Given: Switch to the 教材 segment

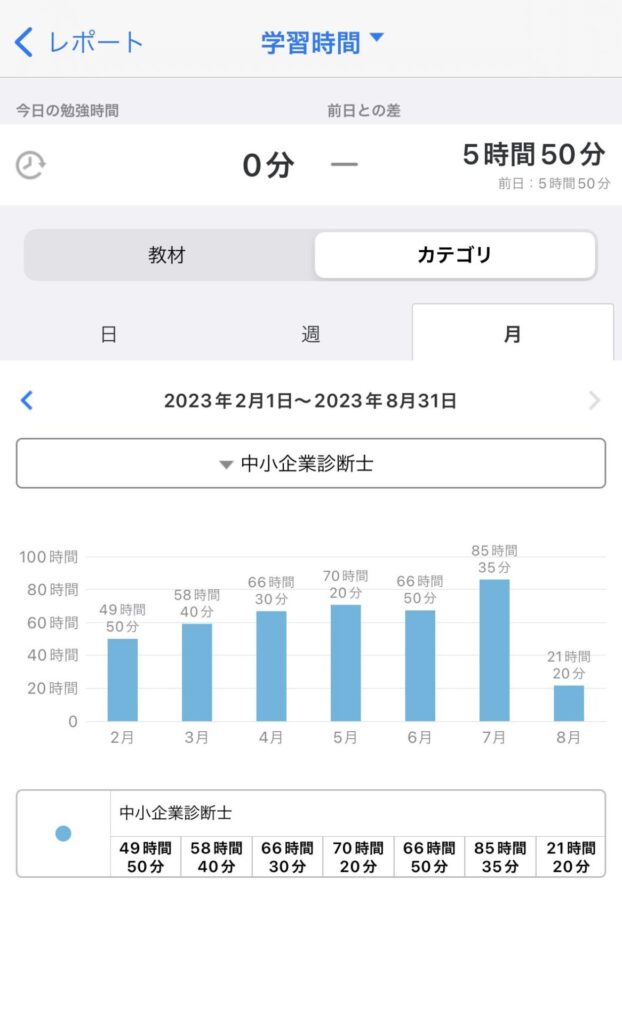Looking at the screenshot, I should [x=168, y=255].
